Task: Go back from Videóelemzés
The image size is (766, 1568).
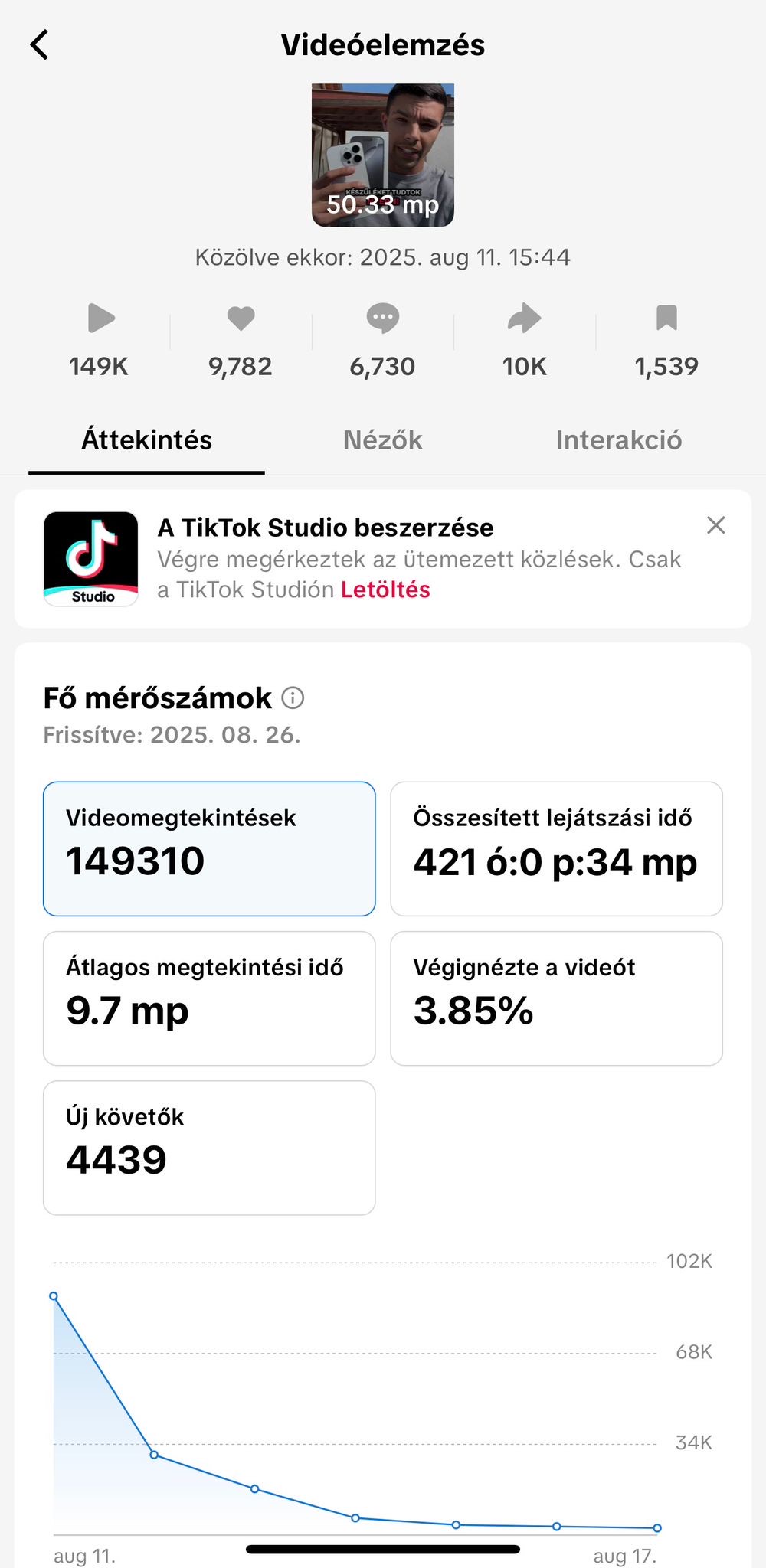Action: [40, 45]
